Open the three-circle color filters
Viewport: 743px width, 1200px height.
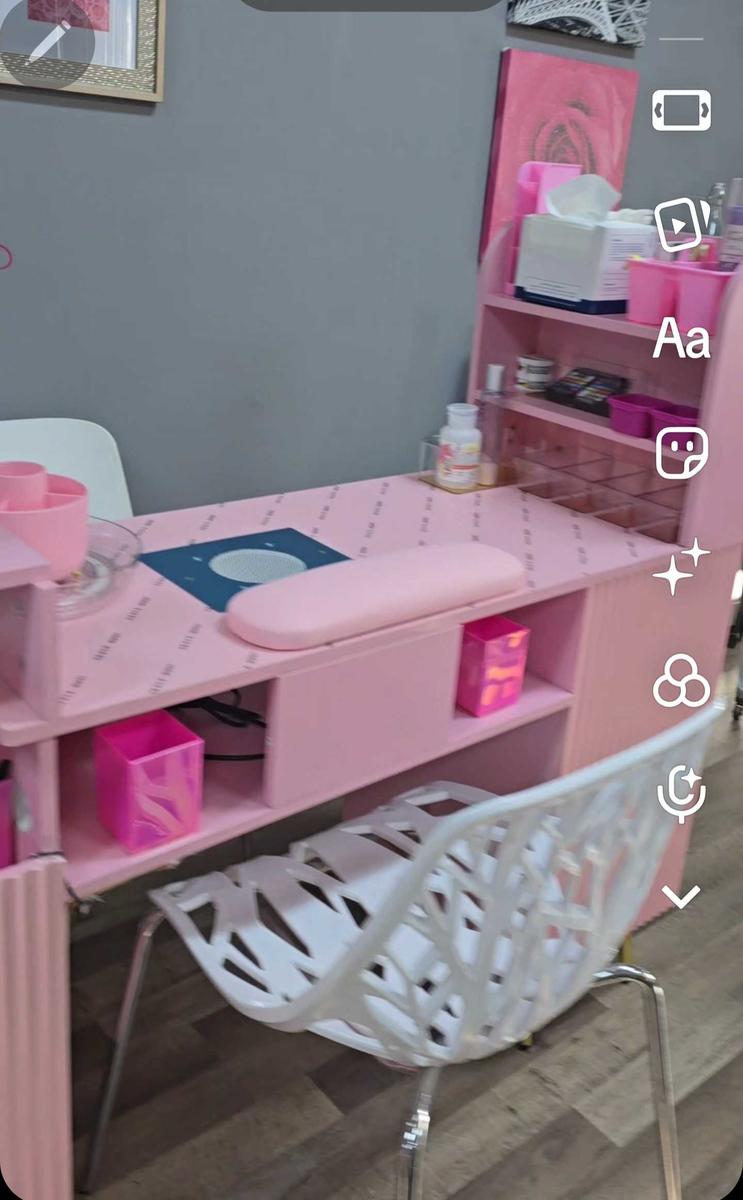681,682
